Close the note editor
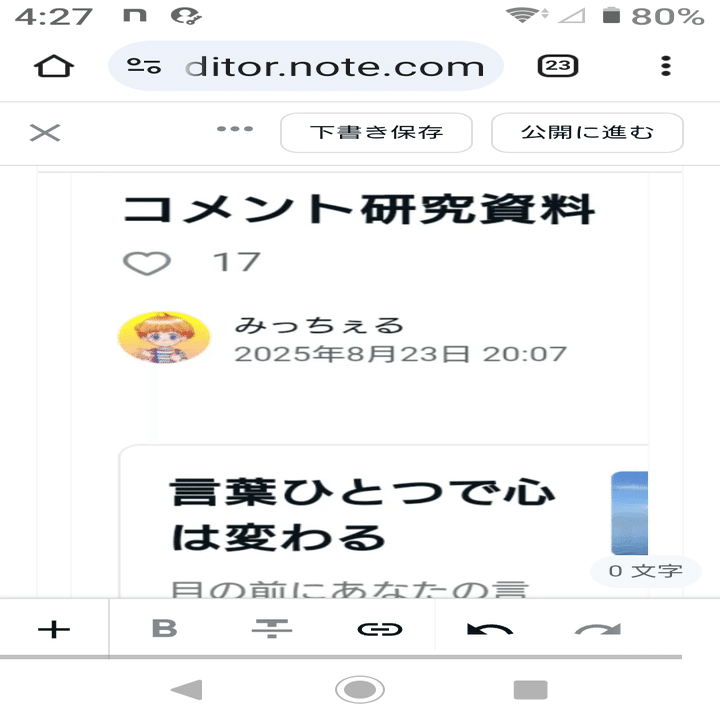 [45, 132]
